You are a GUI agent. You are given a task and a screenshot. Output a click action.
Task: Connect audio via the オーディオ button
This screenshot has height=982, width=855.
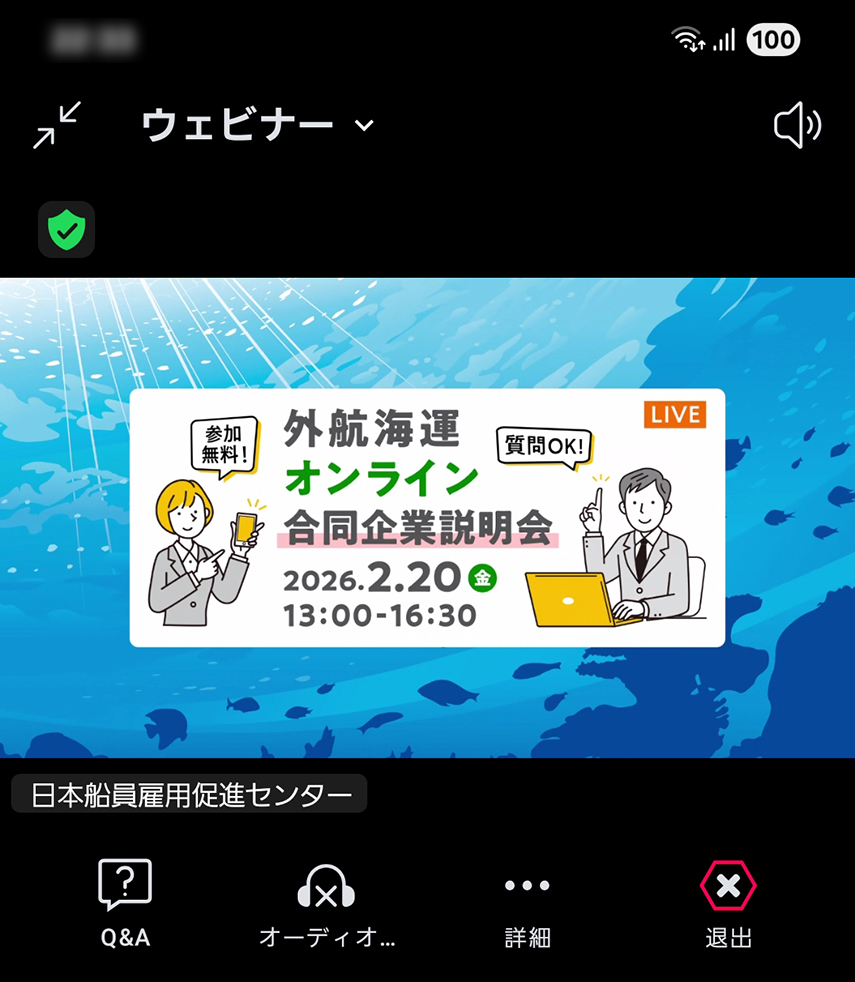[327, 902]
